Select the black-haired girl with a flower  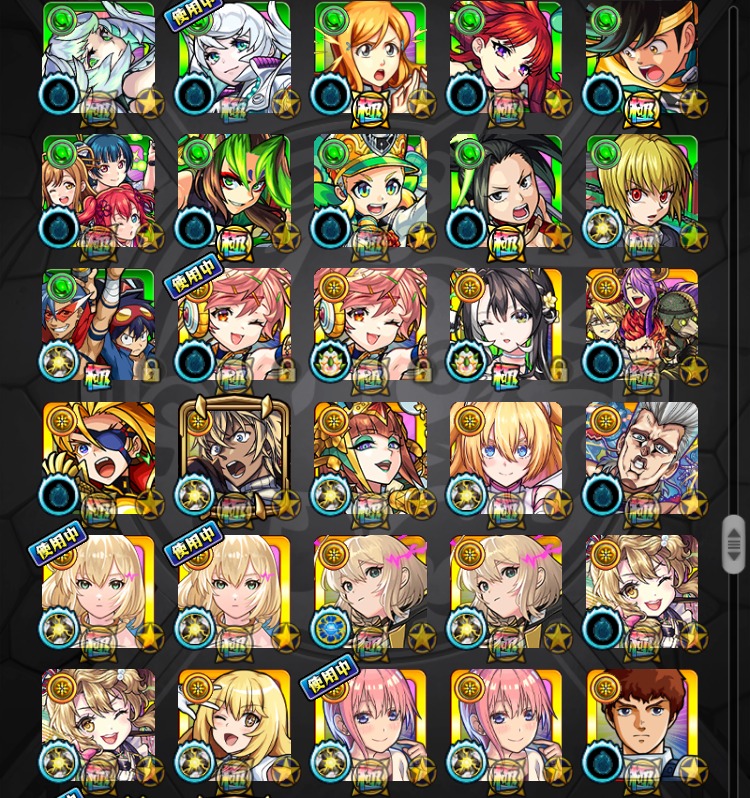pyautogui.click(x=506, y=324)
